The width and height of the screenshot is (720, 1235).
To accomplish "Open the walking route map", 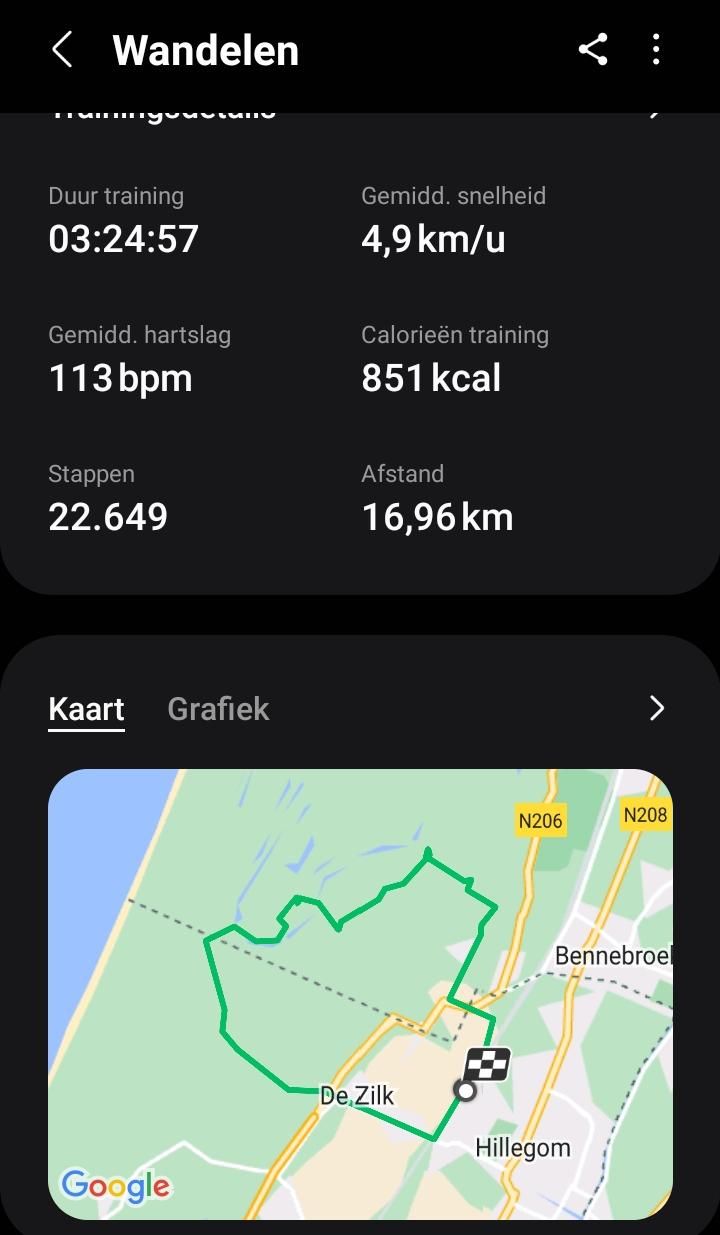I will tap(360, 993).
